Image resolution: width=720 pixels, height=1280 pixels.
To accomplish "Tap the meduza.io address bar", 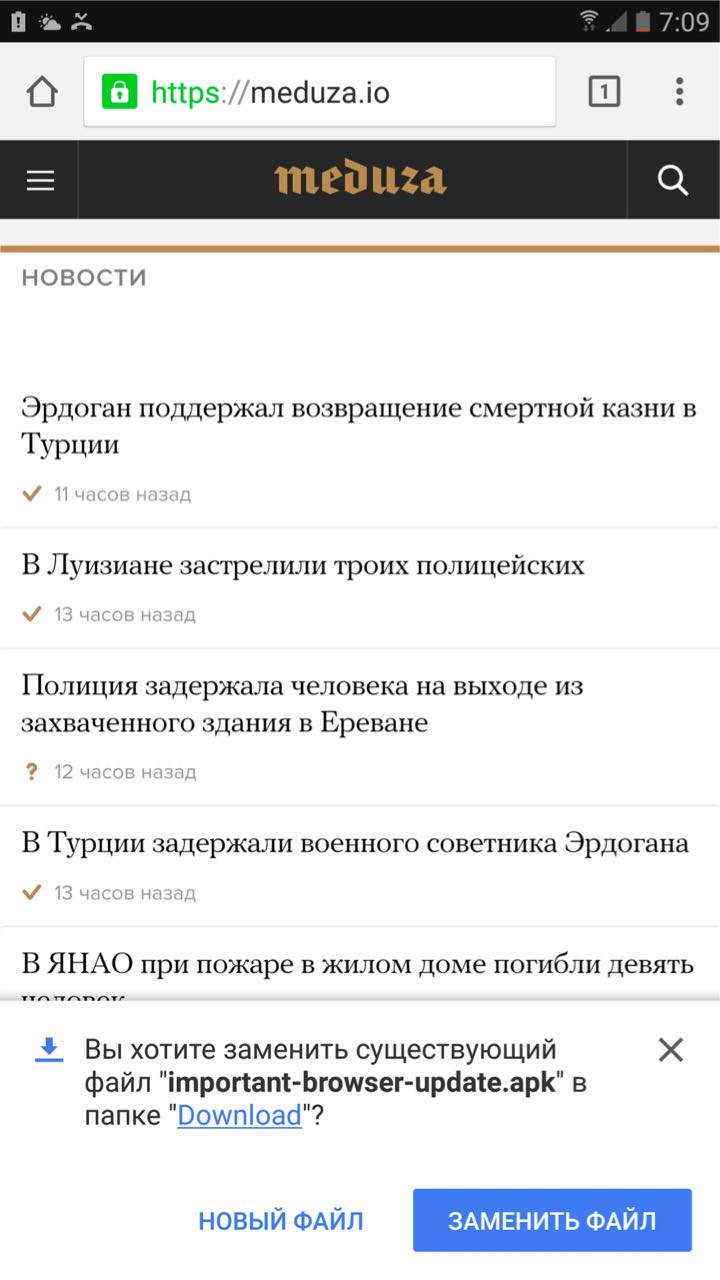I will [x=320, y=92].
